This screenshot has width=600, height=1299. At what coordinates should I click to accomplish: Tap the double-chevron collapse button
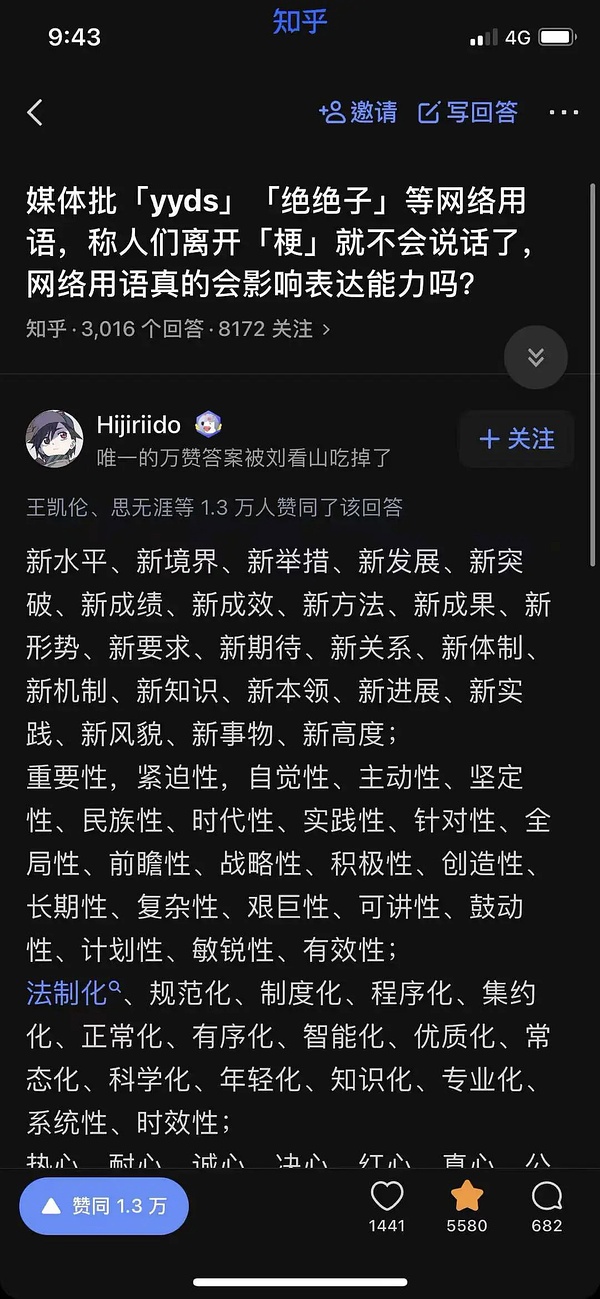[x=536, y=357]
